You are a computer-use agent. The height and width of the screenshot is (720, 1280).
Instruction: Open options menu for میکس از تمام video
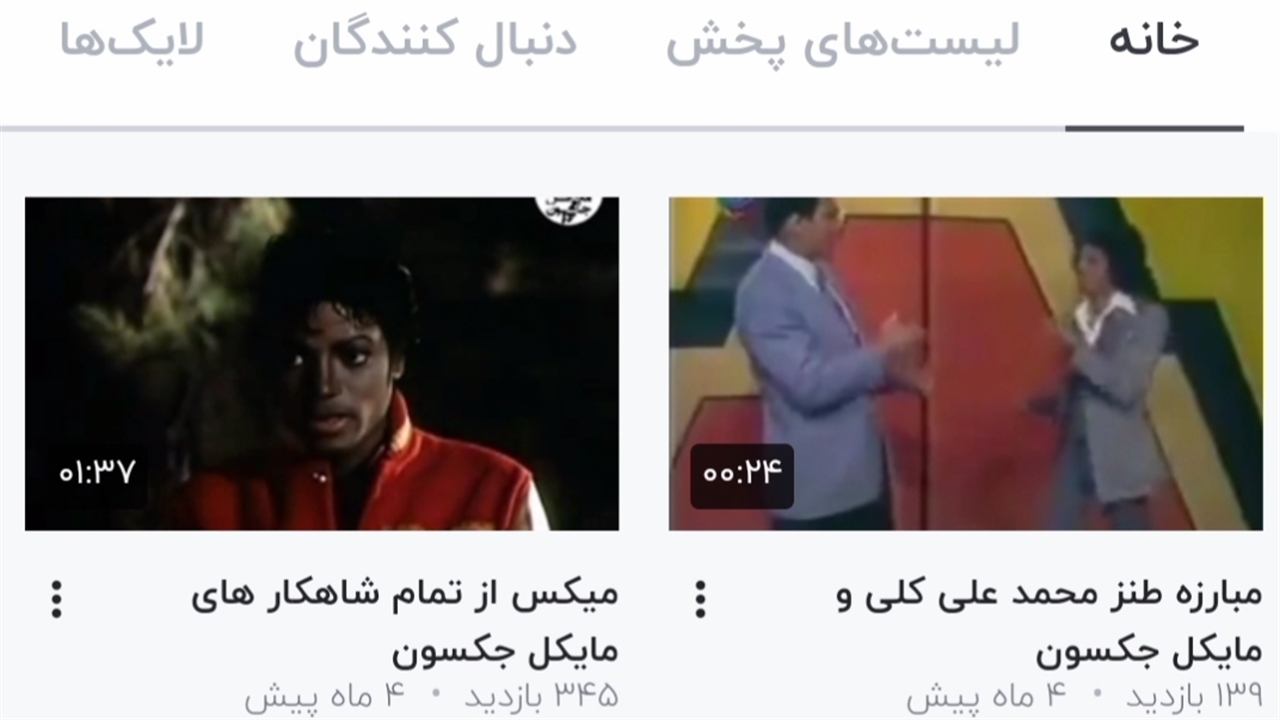click(57, 598)
